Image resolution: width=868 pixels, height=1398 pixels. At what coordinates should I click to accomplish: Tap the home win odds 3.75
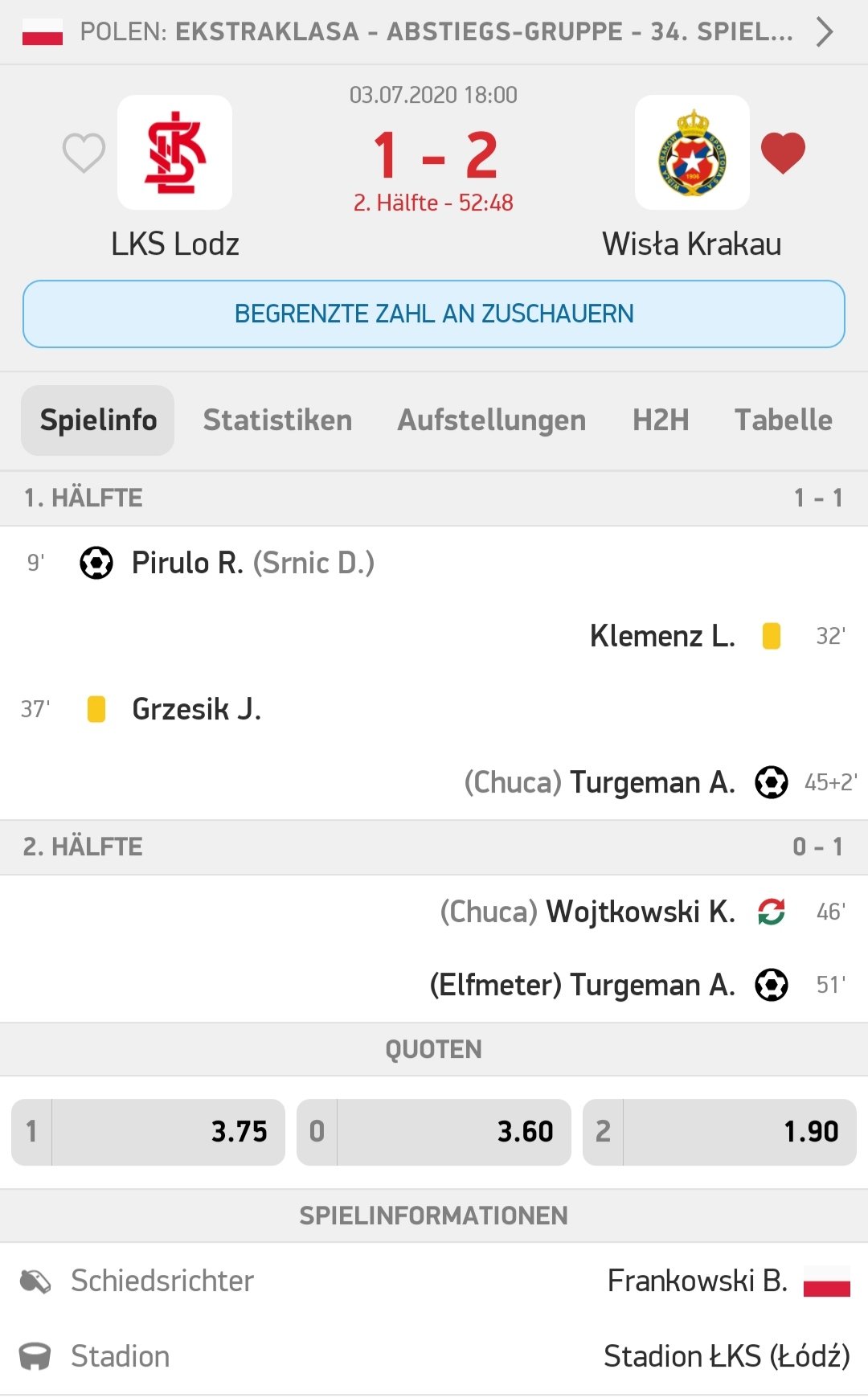click(x=149, y=1132)
